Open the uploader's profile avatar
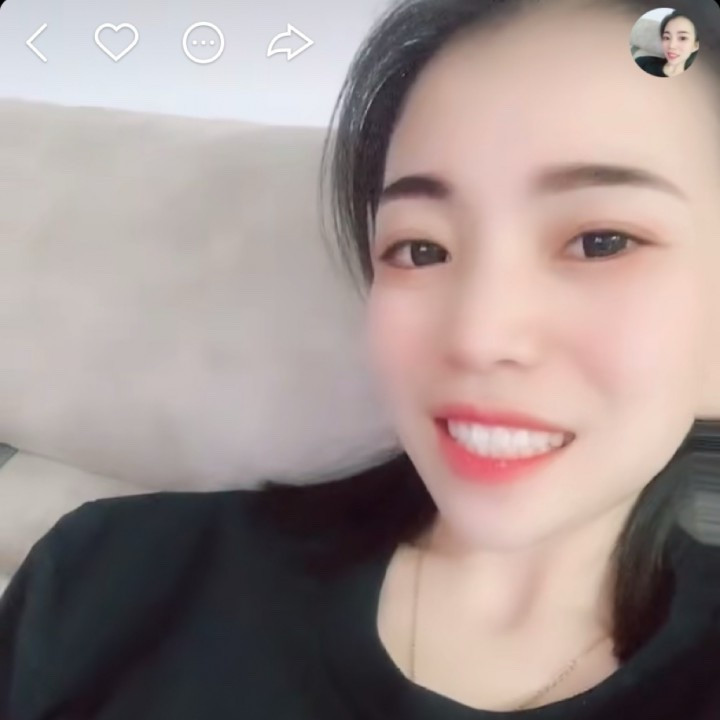This screenshot has width=720, height=720. pos(664,42)
